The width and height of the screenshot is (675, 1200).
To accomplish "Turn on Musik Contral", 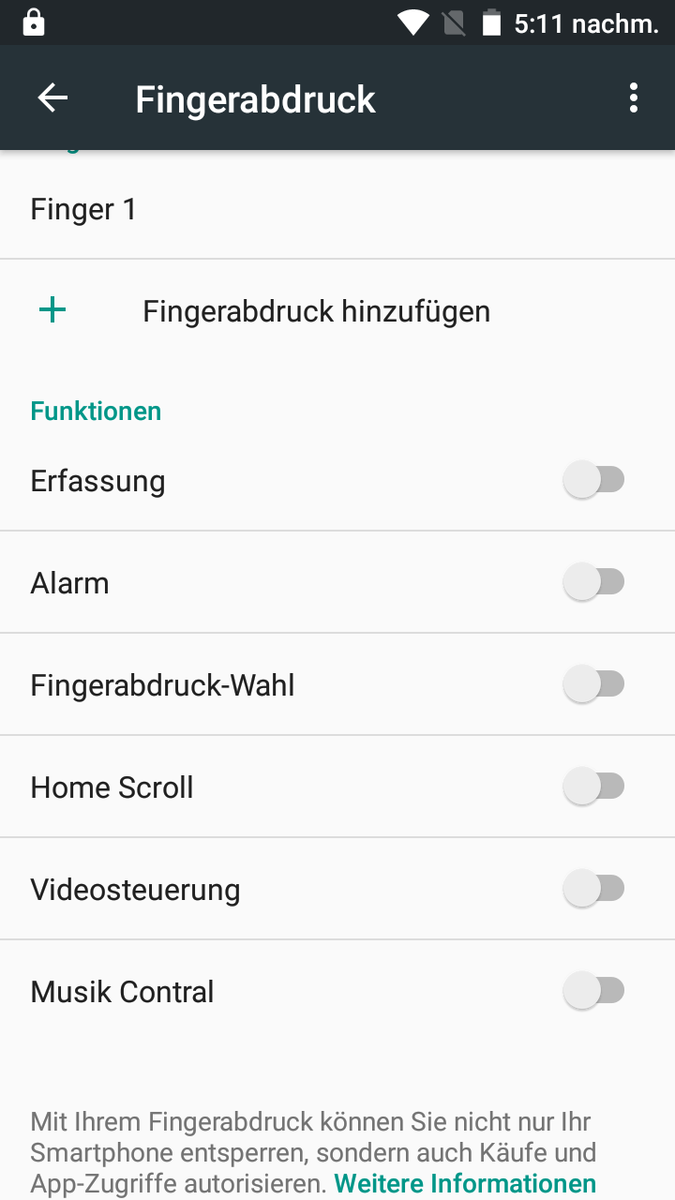I will tap(594, 991).
